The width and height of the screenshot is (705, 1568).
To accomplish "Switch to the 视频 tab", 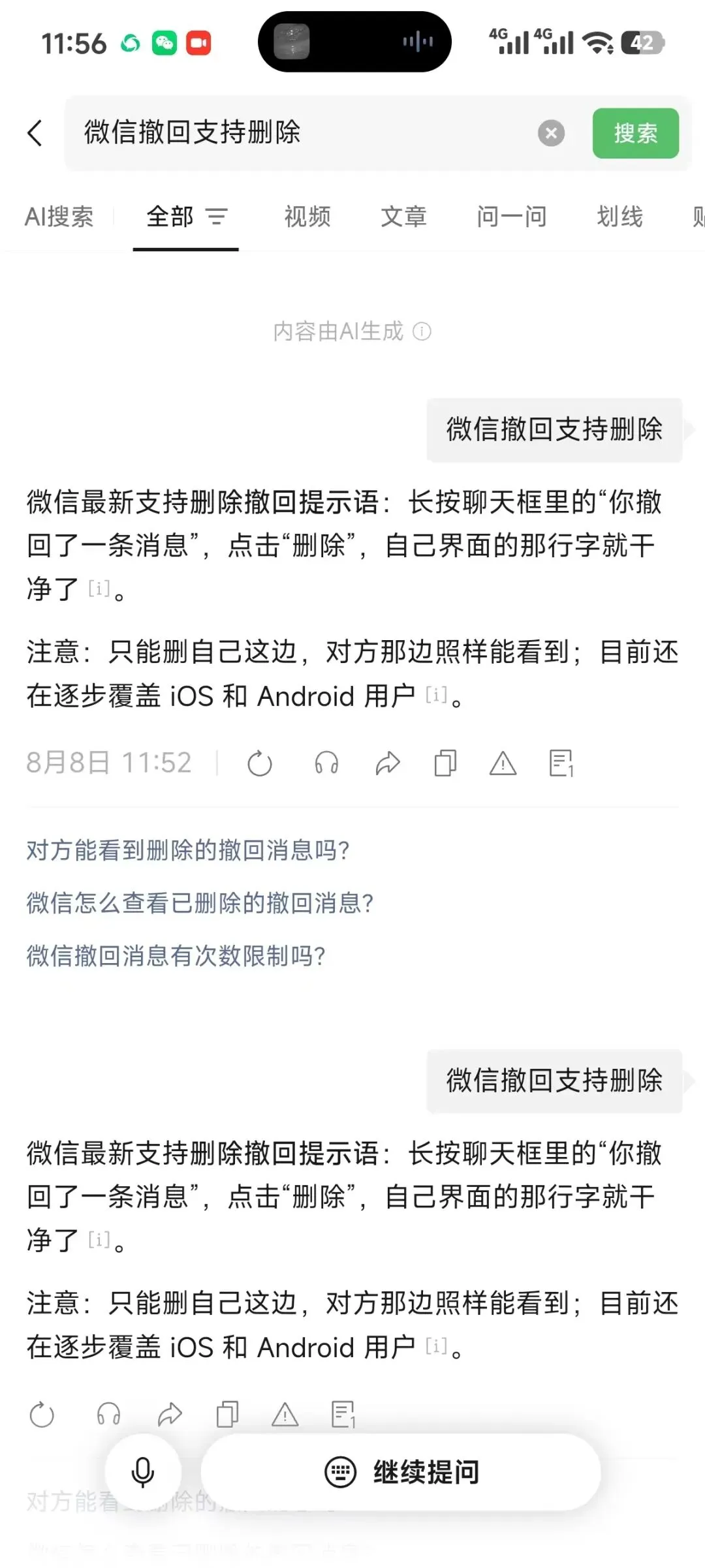I will tap(307, 216).
